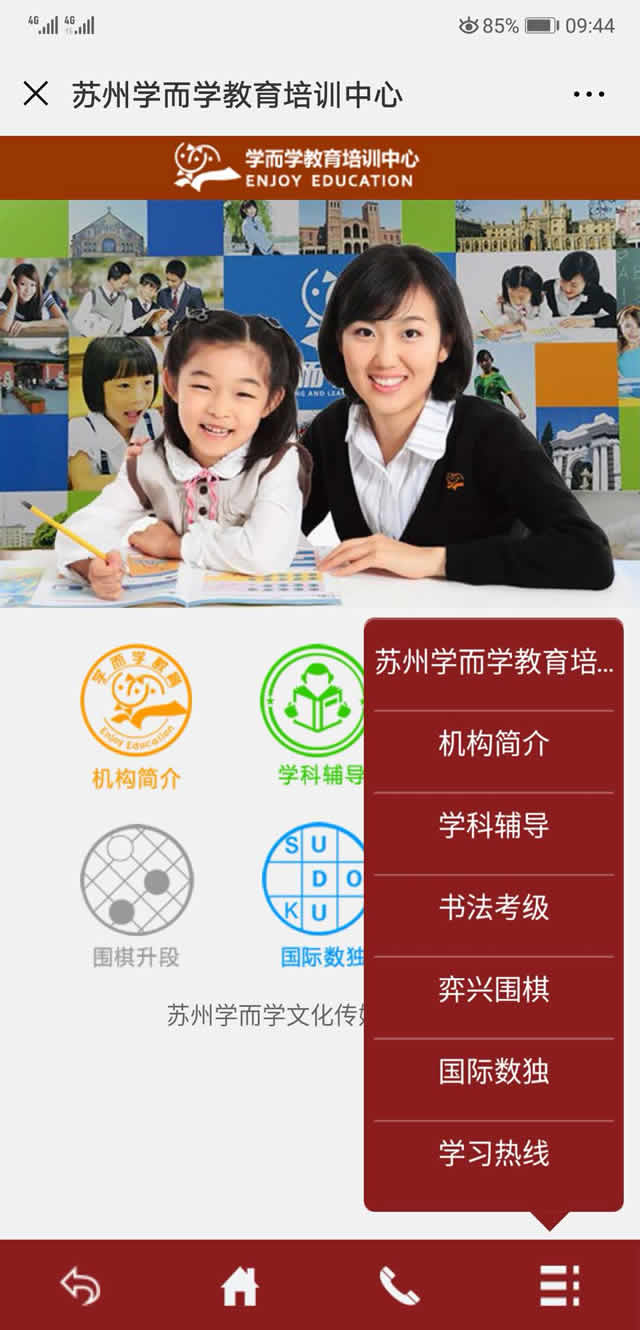
Task: Call via the phone icon
Action: coord(399,1286)
